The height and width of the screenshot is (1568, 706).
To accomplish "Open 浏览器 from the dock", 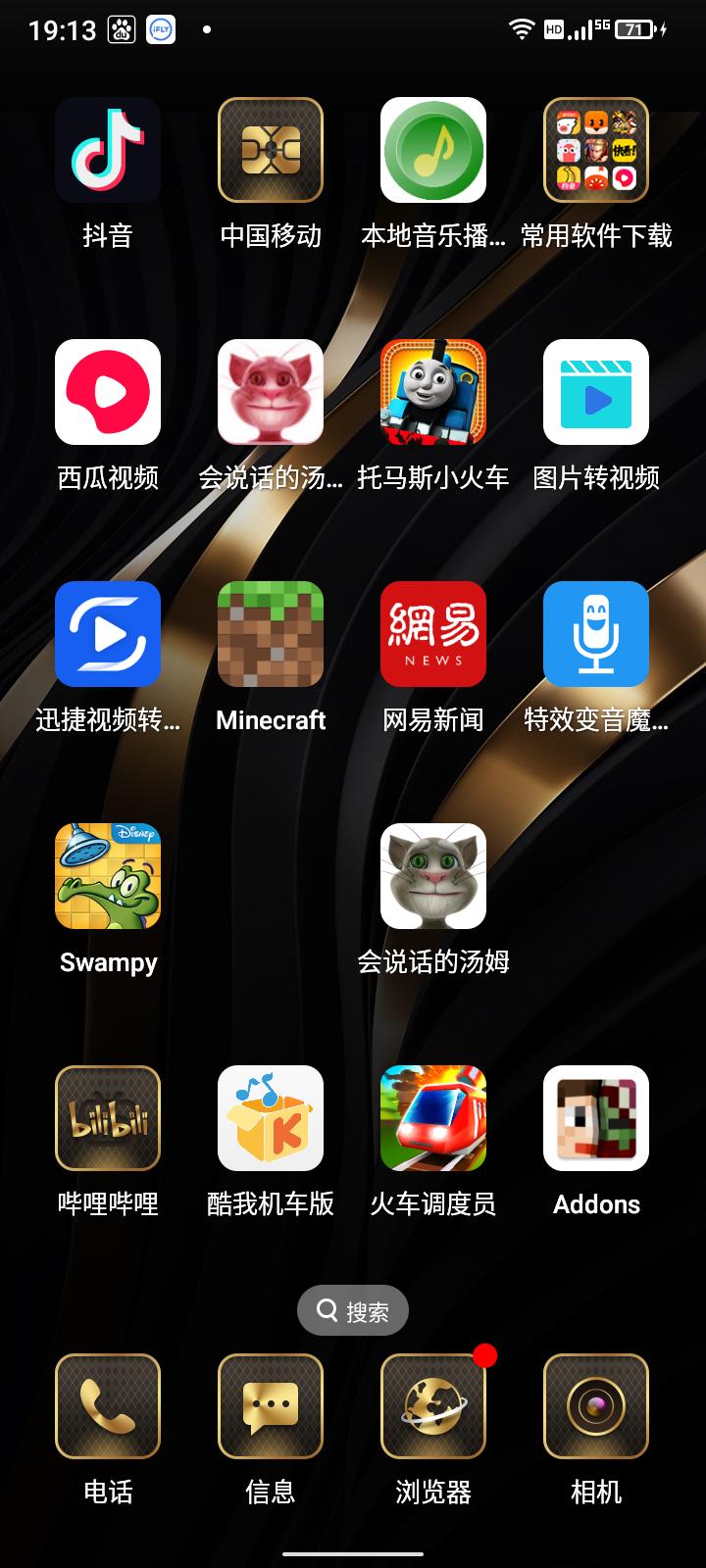I will [433, 1406].
